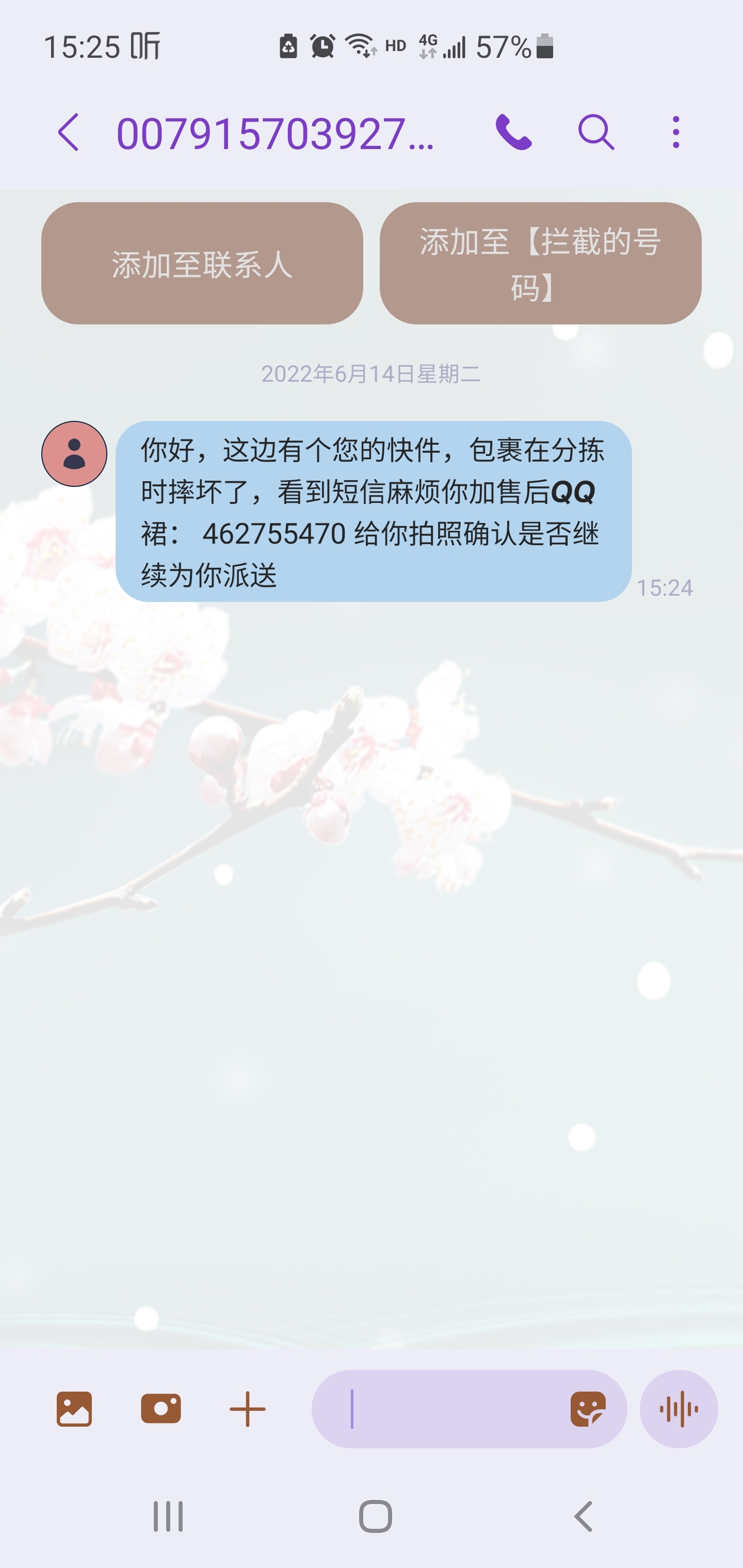Open the three-dot overflow menu
The image size is (743, 1568).
675,132
